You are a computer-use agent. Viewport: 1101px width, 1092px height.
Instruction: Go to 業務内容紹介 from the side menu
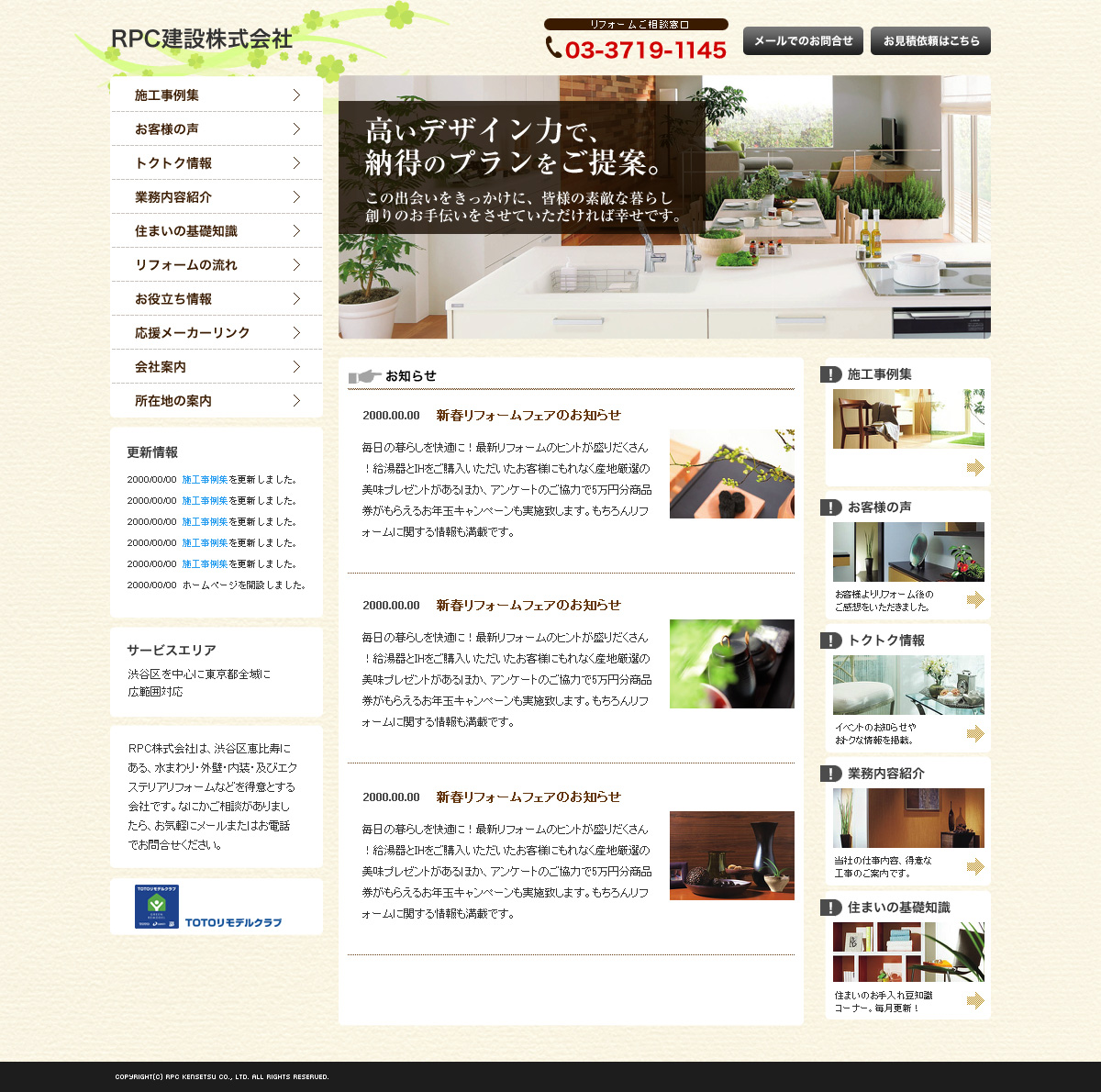(x=217, y=197)
